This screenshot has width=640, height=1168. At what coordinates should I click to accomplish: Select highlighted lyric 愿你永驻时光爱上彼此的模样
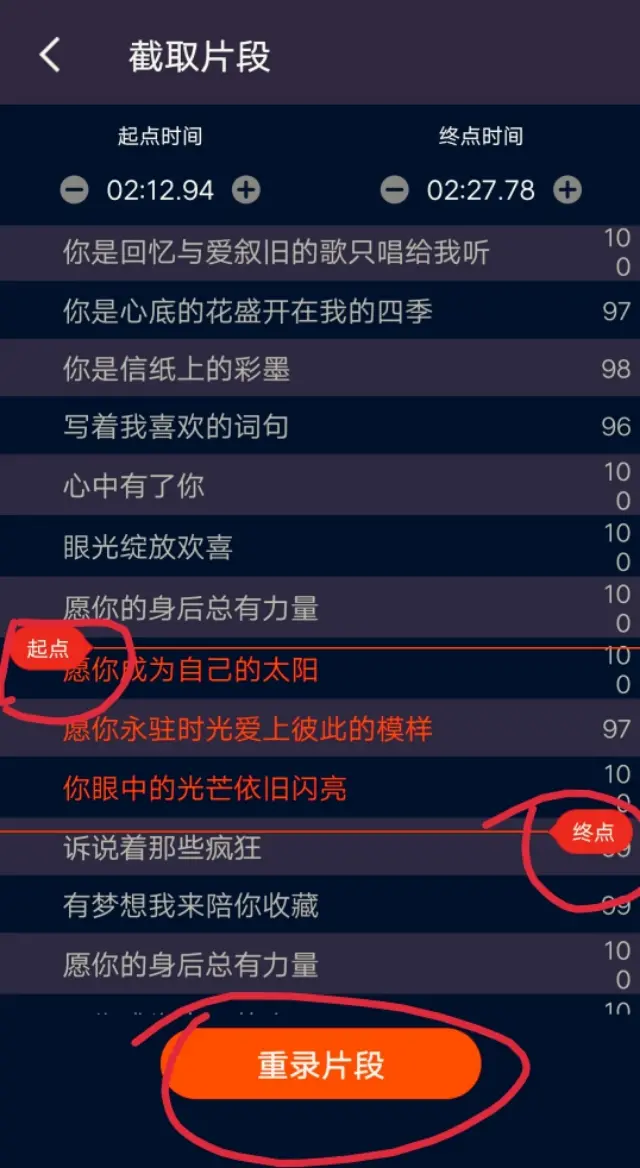[248, 728]
